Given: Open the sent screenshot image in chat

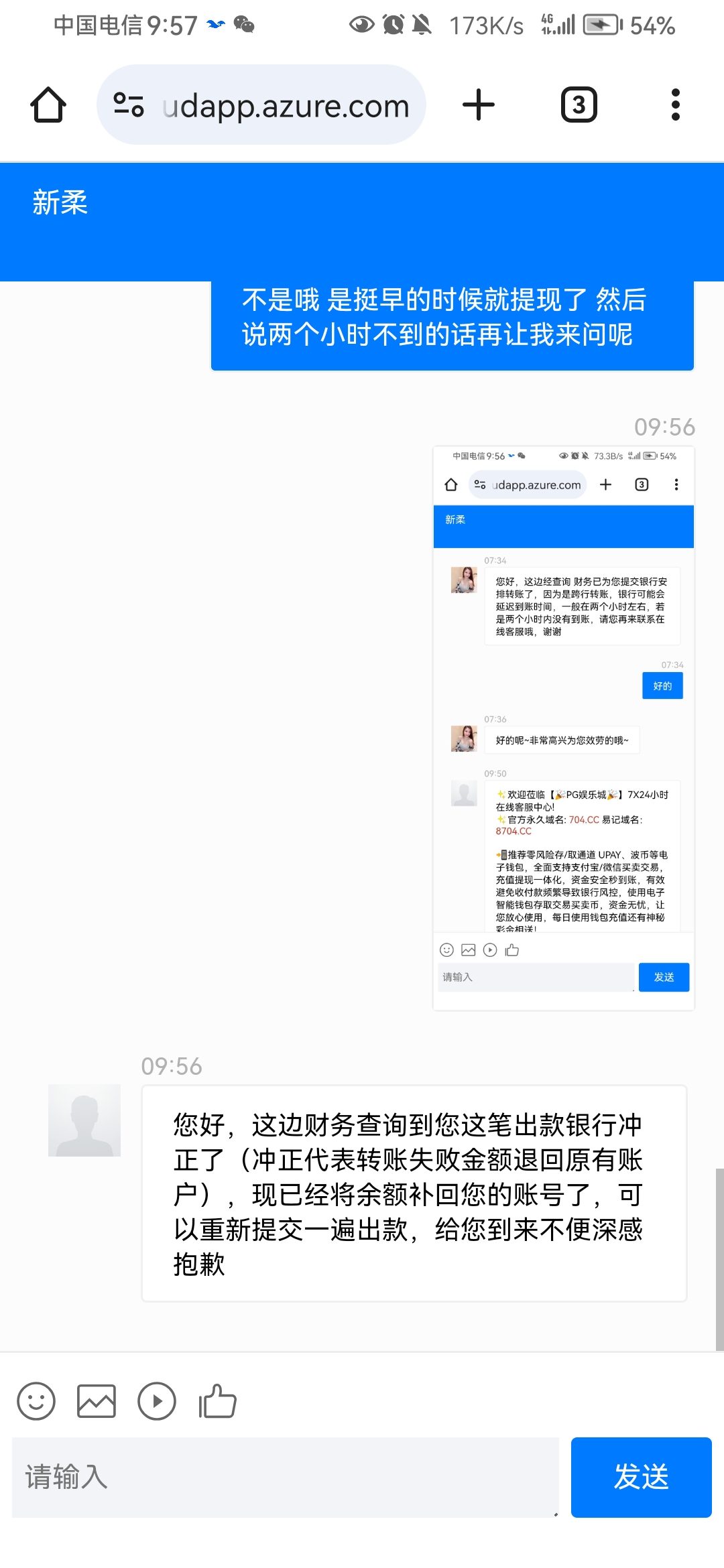Looking at the screenshot, I should pyautogui.click(x=563, y=728).
